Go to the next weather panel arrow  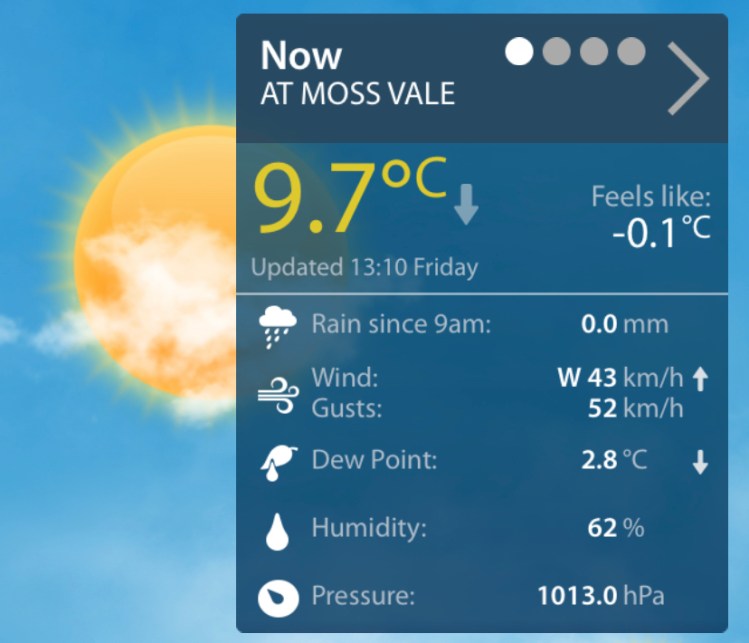(689, 77)
